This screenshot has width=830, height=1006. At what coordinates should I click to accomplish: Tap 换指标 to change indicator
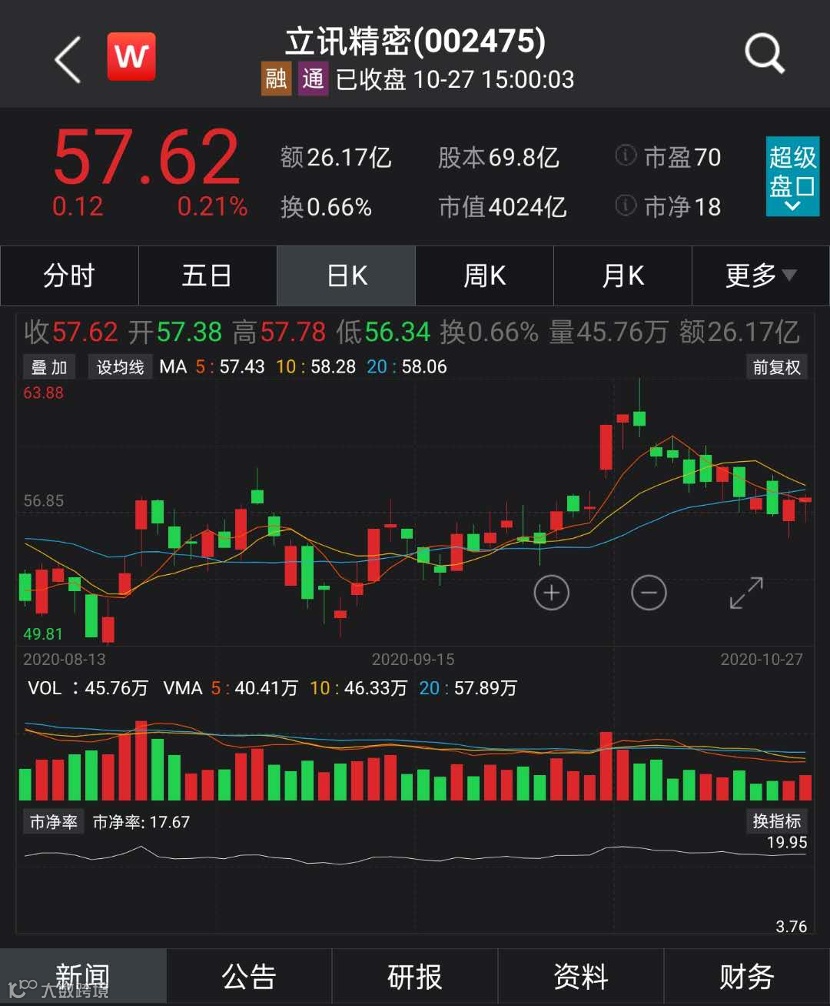(777, 821)
